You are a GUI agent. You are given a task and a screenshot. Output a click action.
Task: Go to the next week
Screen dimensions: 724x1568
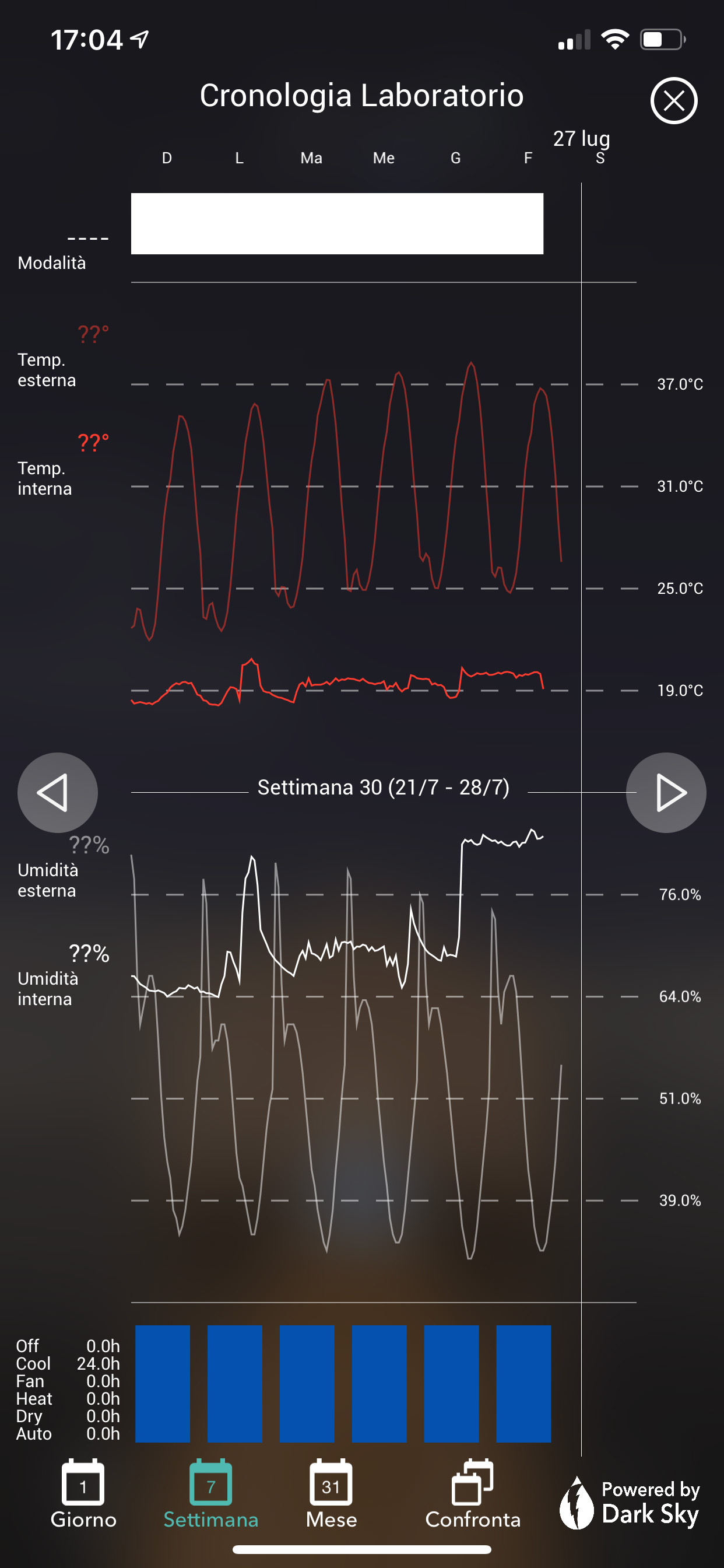pos(666,793)
